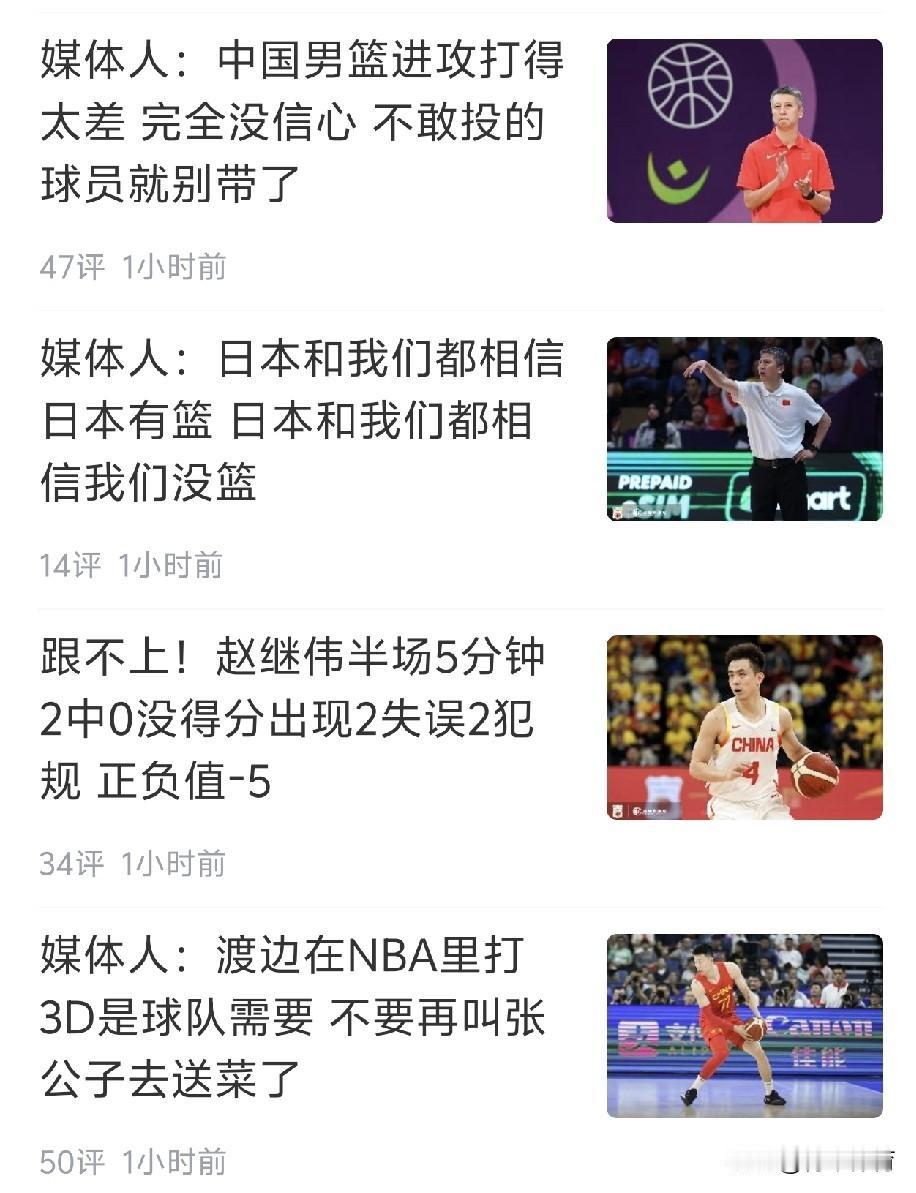
Task: Tap the thumbnail of the coach in red shirt
Action: coord(745,131)
